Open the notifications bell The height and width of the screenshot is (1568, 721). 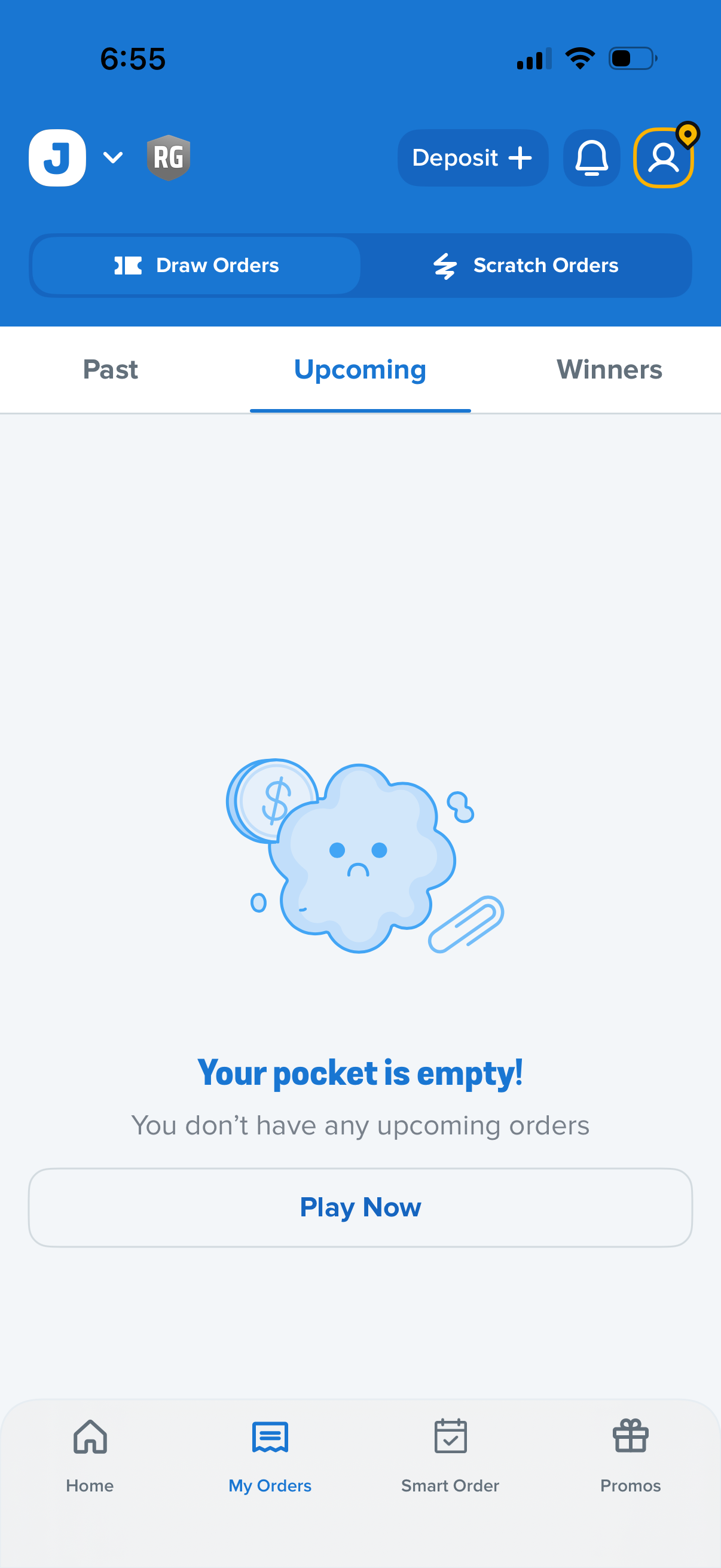tap(591, 158)
